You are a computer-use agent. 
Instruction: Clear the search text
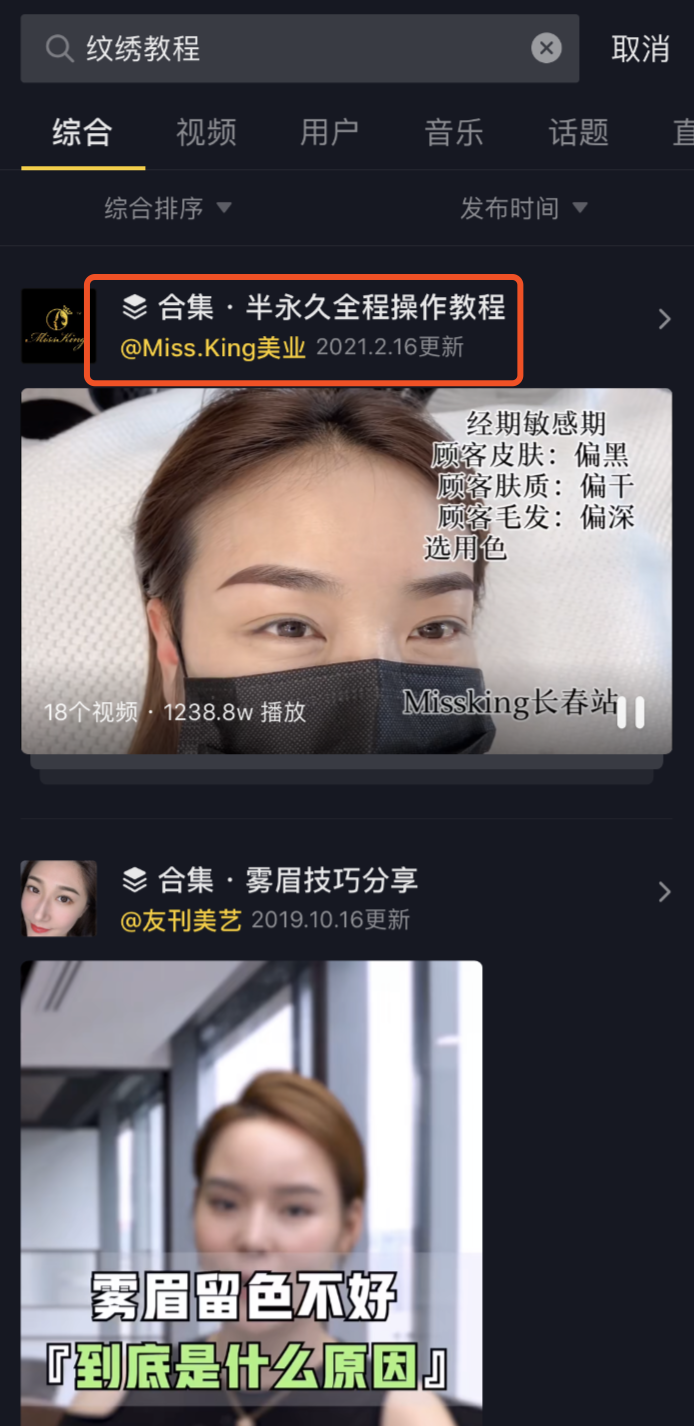pyautogui.click(x=546, y=48)
